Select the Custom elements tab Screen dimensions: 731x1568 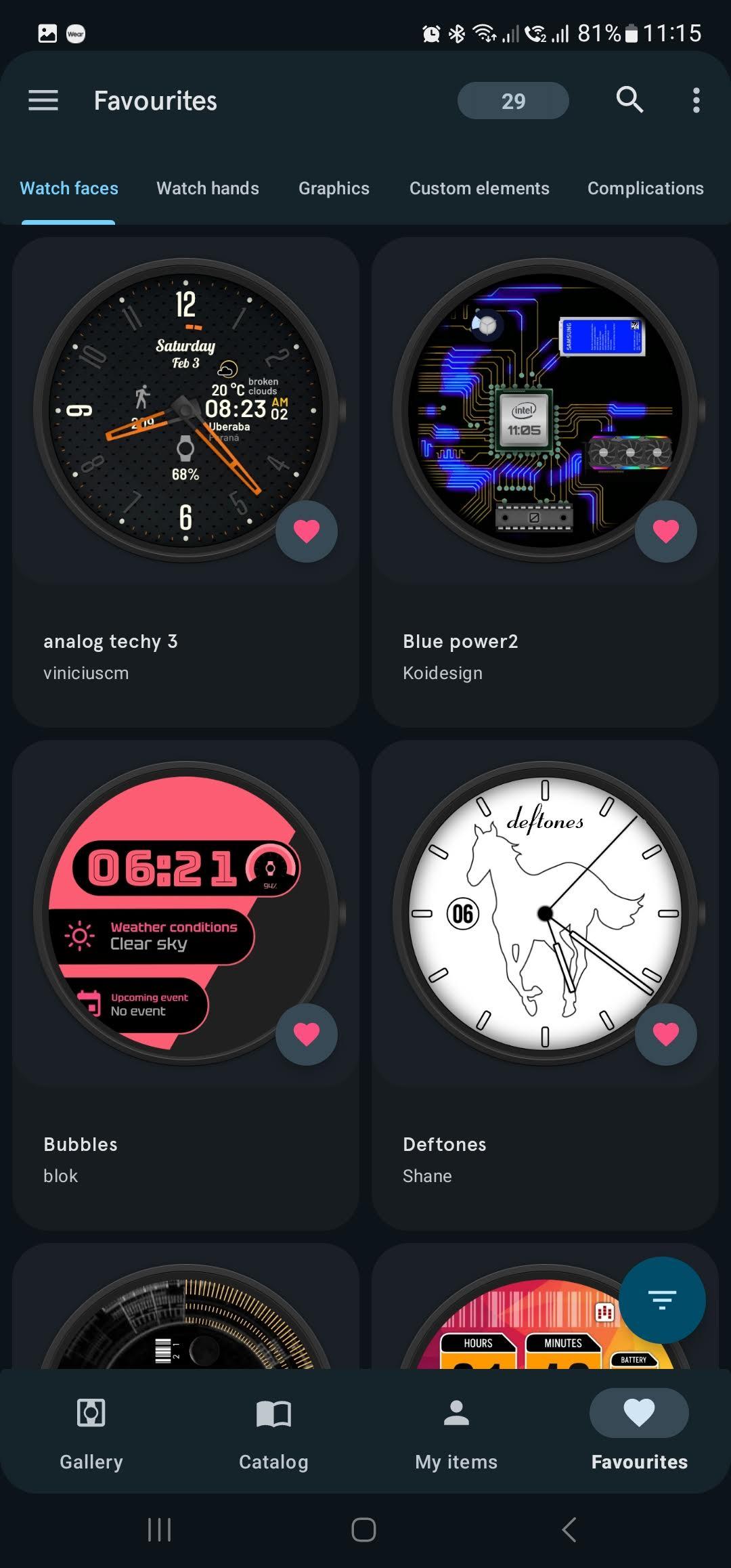pyautogui.click(x=479, y=188)
